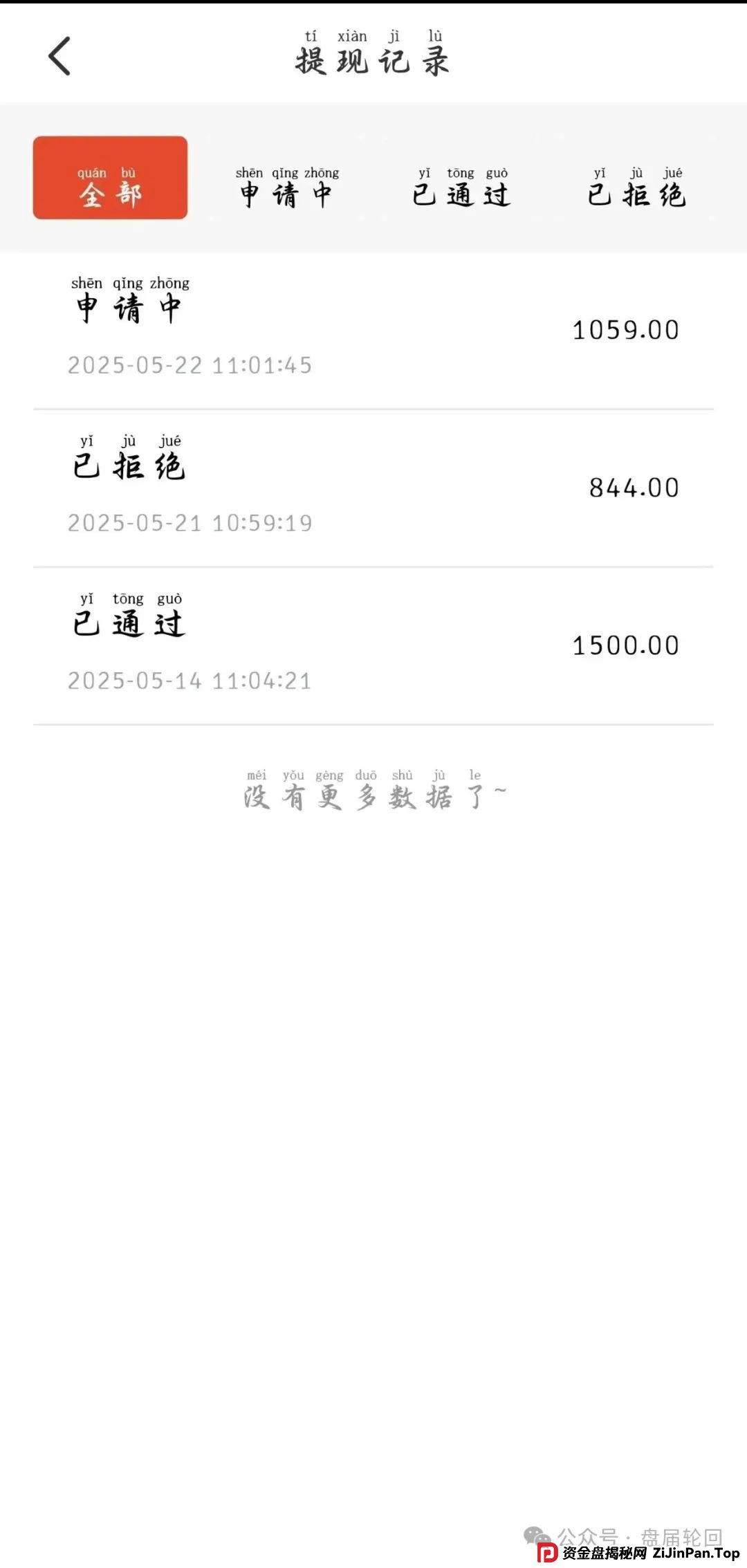Click the 没有更多数据了 message text
747x1568 pixels.
pyautogui.click(x=378, y=795)
